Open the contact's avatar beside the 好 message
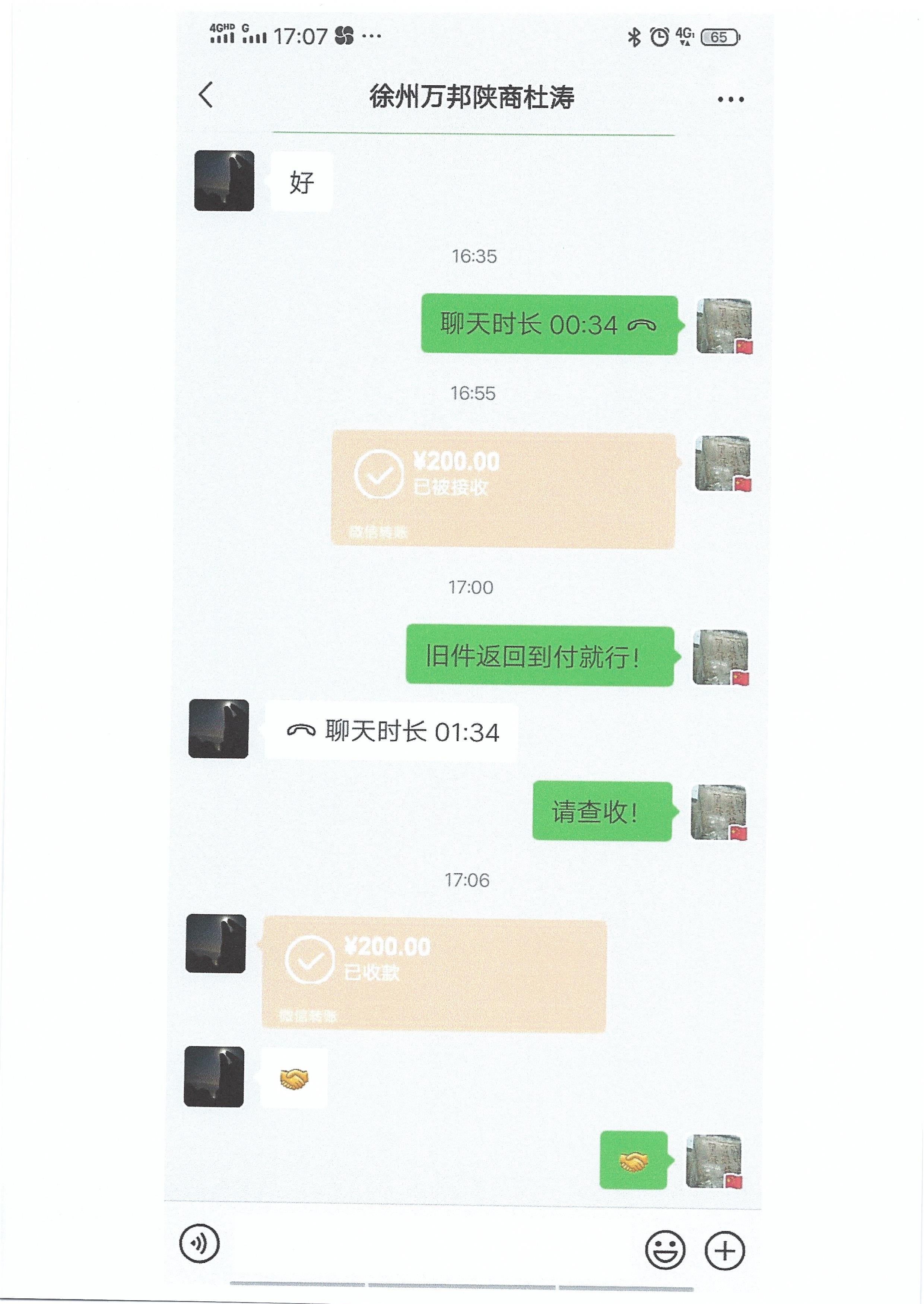Screen dimensions: 924x1304 [x=224, y=181]
